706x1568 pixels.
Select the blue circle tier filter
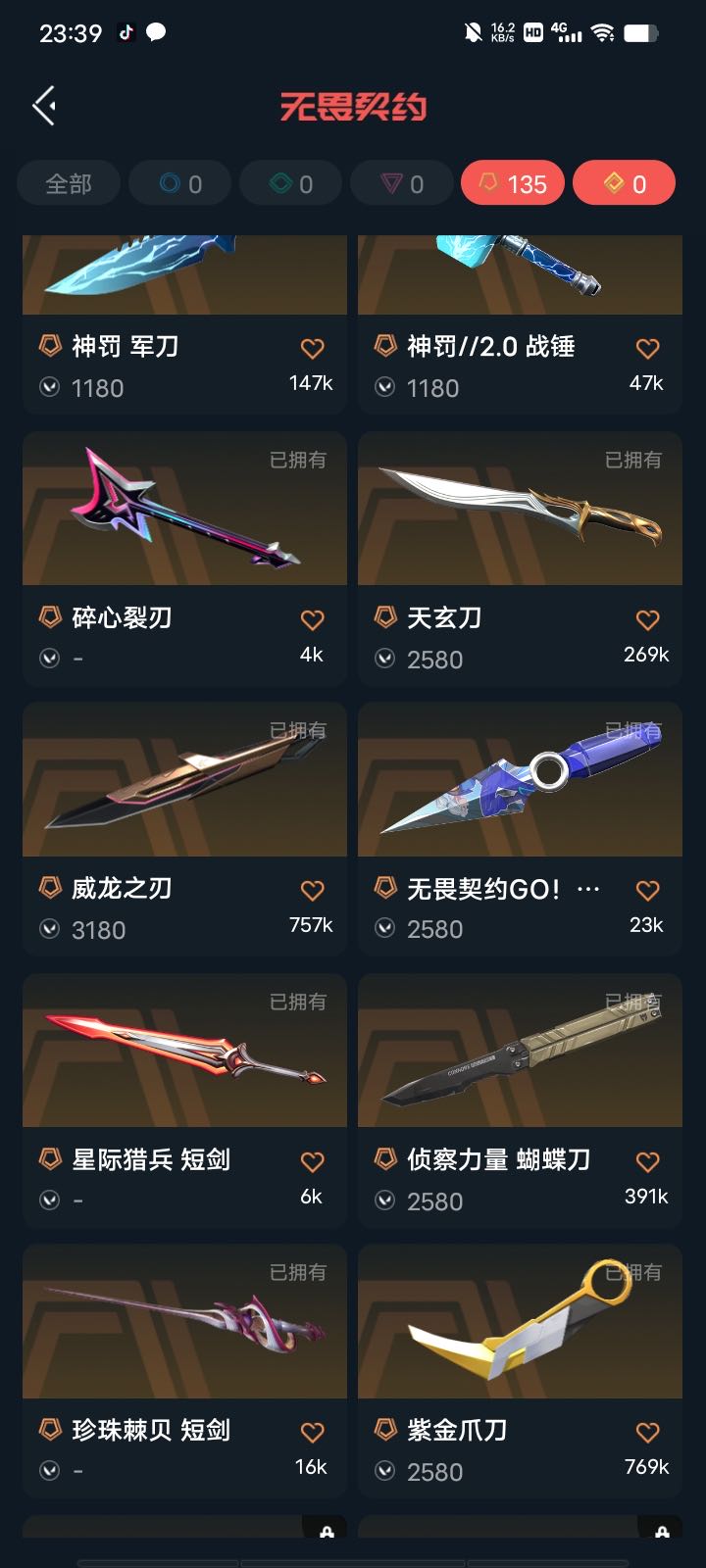[x=180, y=183]
